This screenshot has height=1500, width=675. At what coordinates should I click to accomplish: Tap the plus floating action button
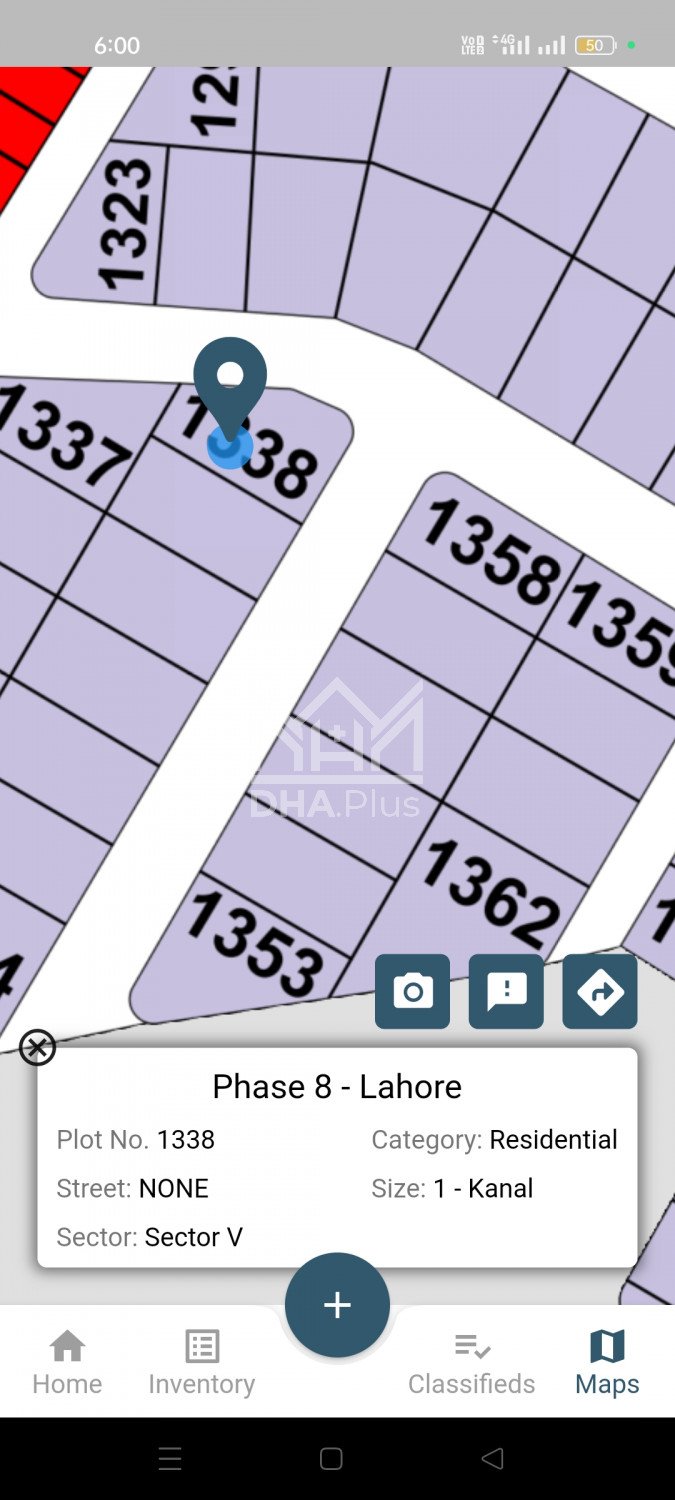(x=337, y=1305)
